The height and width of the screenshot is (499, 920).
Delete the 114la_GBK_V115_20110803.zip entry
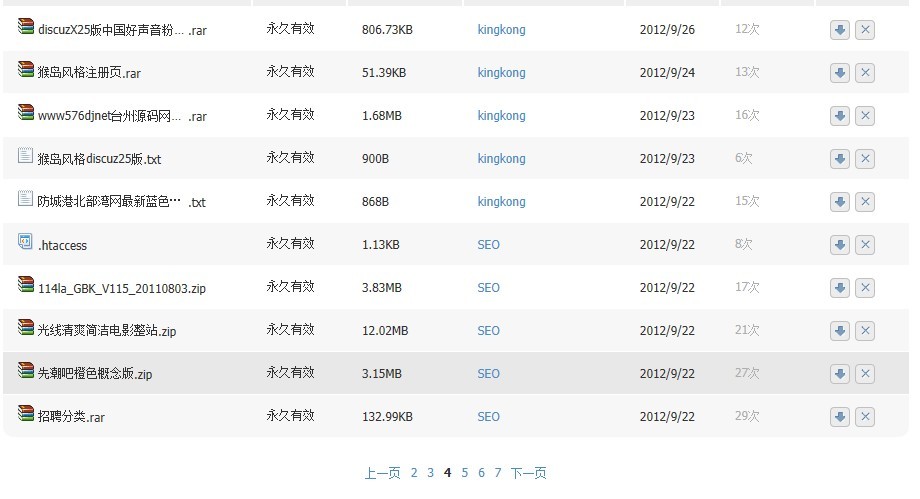click(865, 288)
